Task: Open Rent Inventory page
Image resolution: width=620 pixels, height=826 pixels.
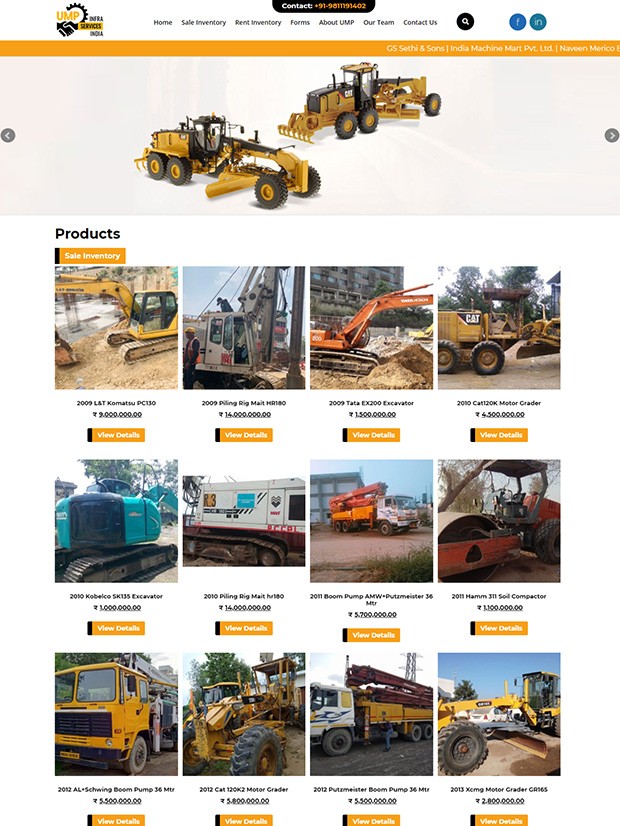Action: (x=258, y=22)
